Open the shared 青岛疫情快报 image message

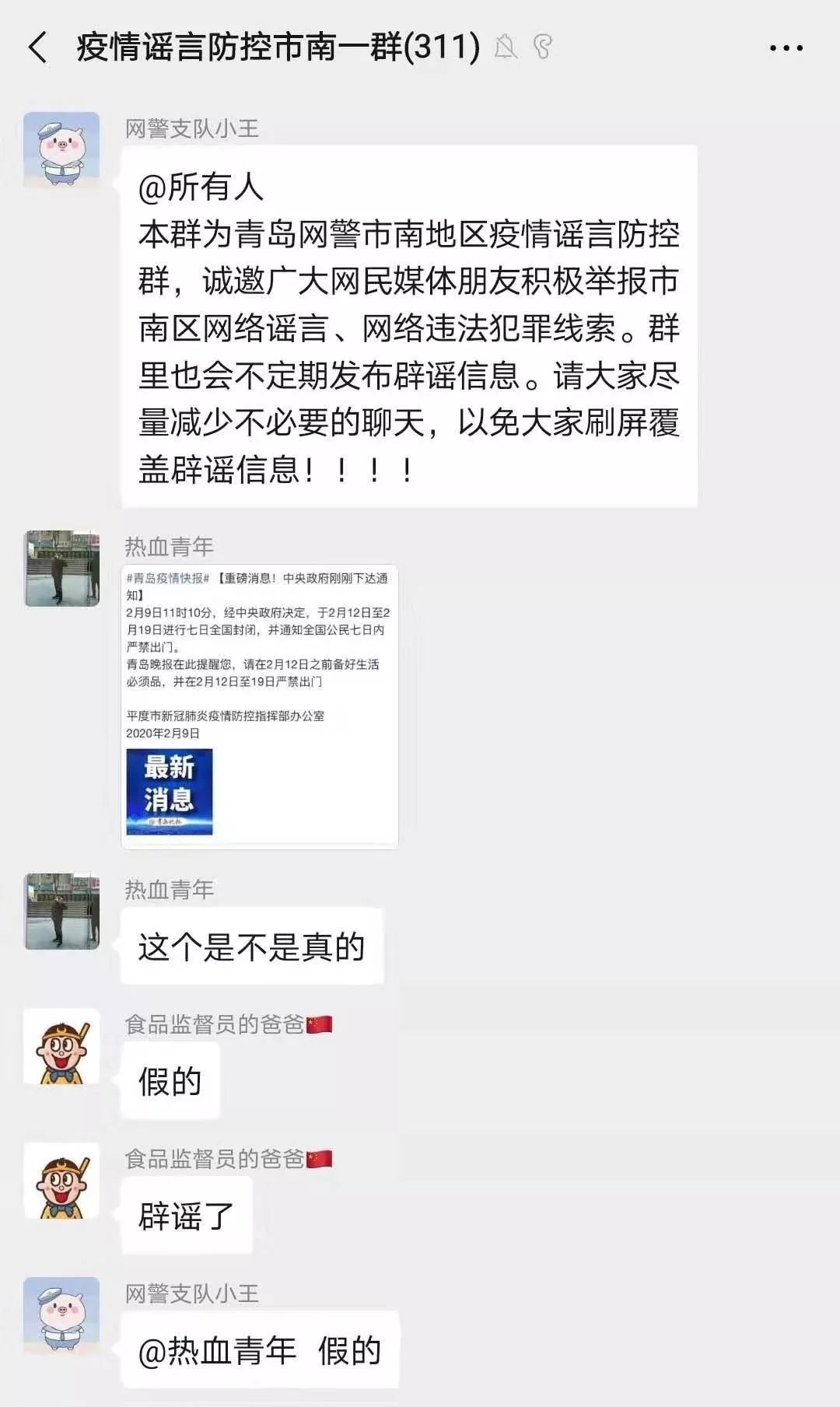point(260,706)
